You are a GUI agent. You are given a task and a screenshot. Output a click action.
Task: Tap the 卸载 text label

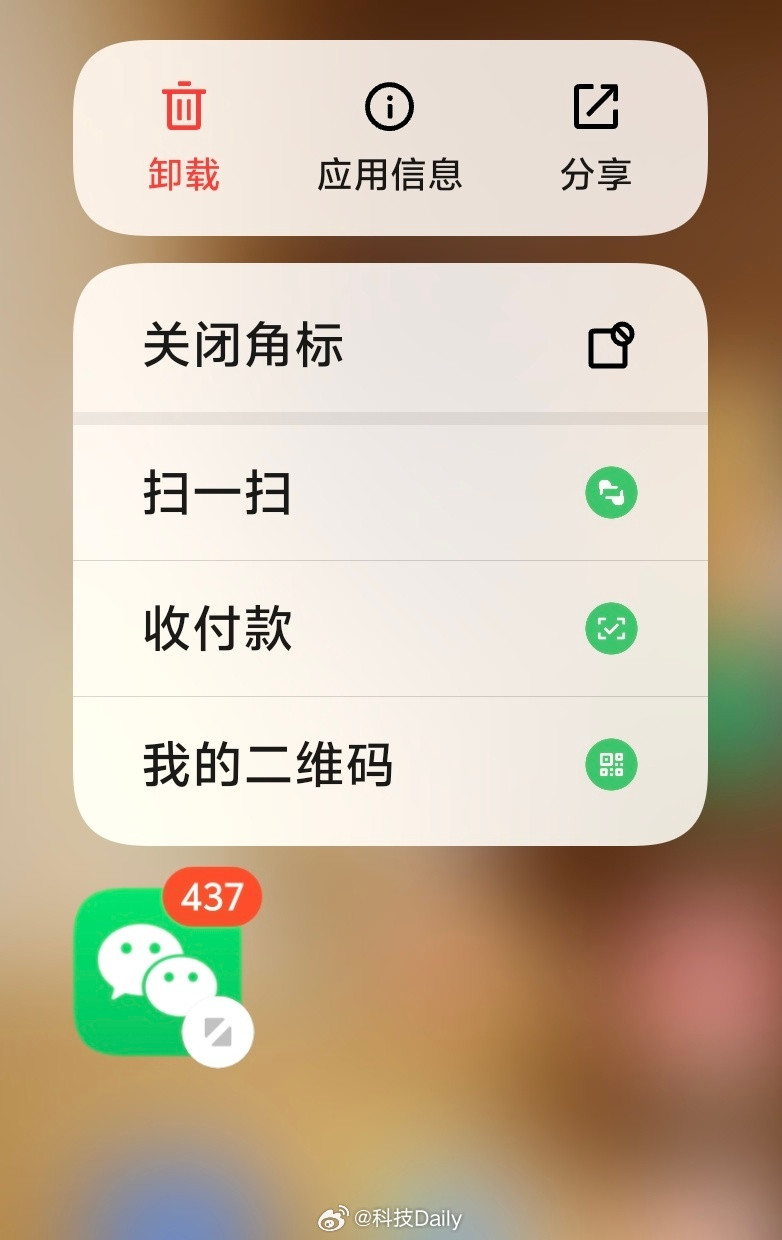[183, 175]
